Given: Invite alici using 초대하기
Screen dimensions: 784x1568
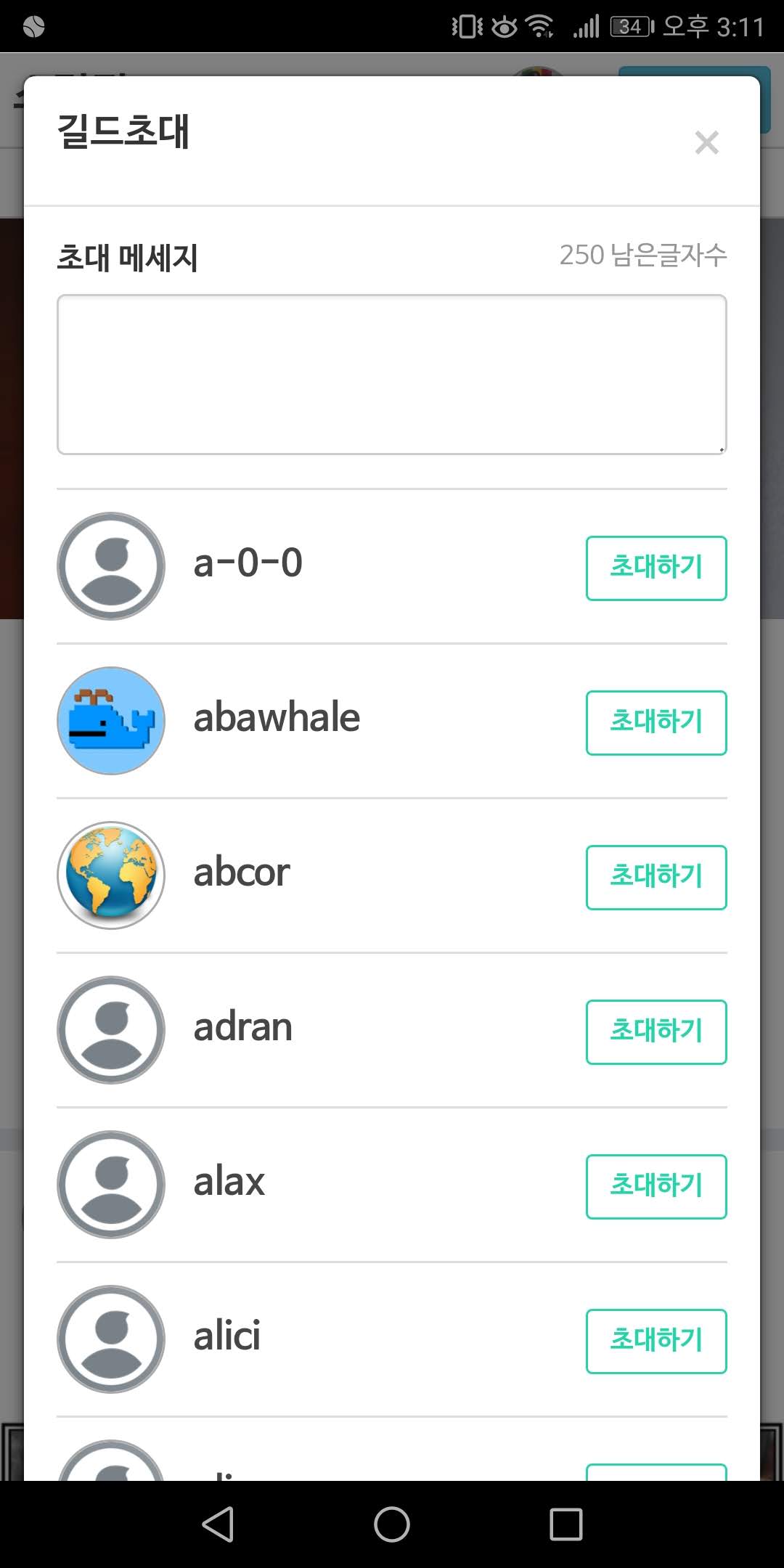Looking at the screenshot, I should point(656,1342).
